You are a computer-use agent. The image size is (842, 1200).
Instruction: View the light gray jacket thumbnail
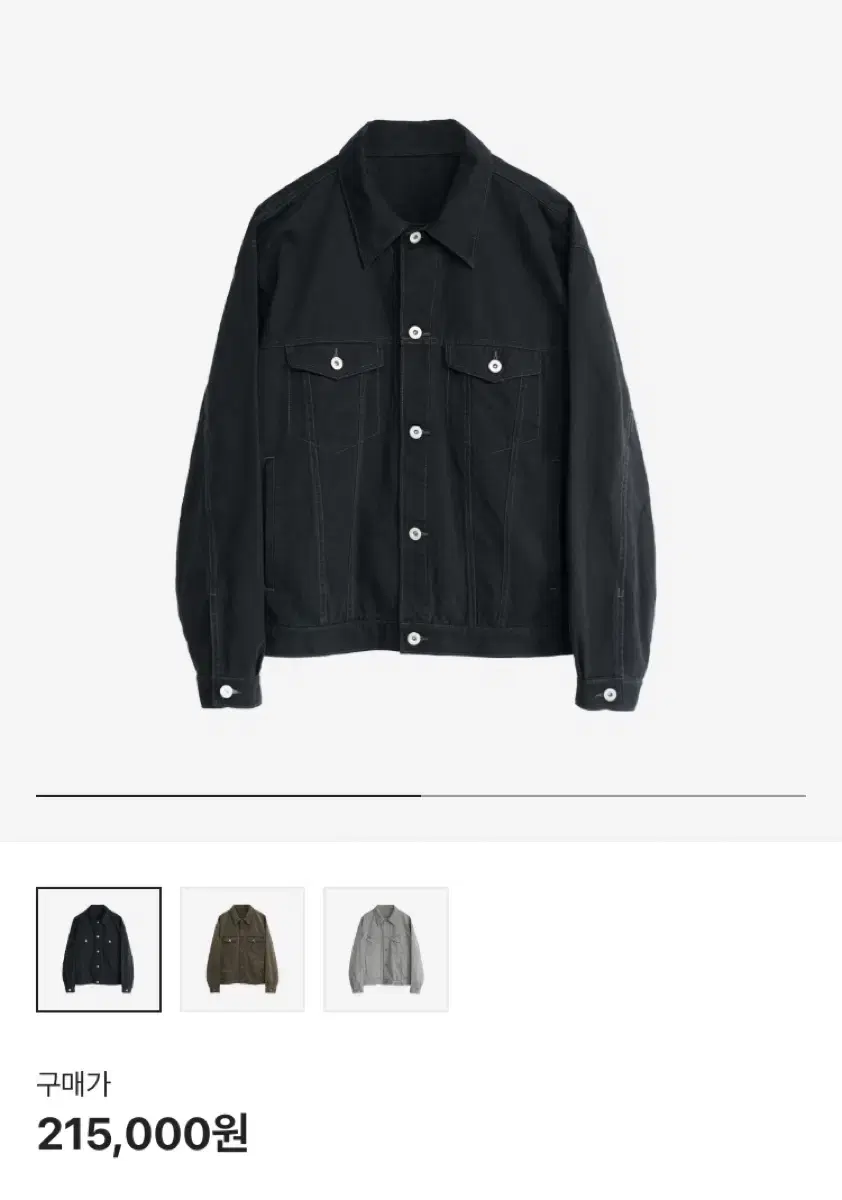(385, 949)
